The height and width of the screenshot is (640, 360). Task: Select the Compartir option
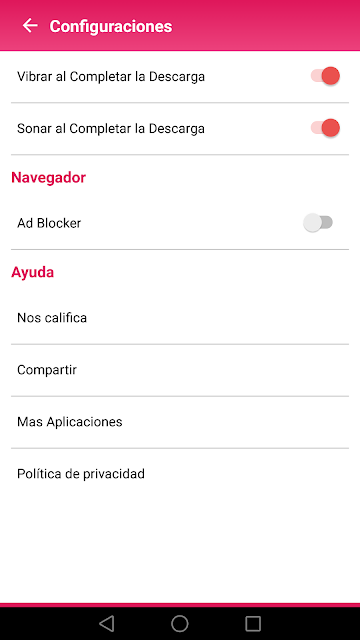tap(180, 370)
